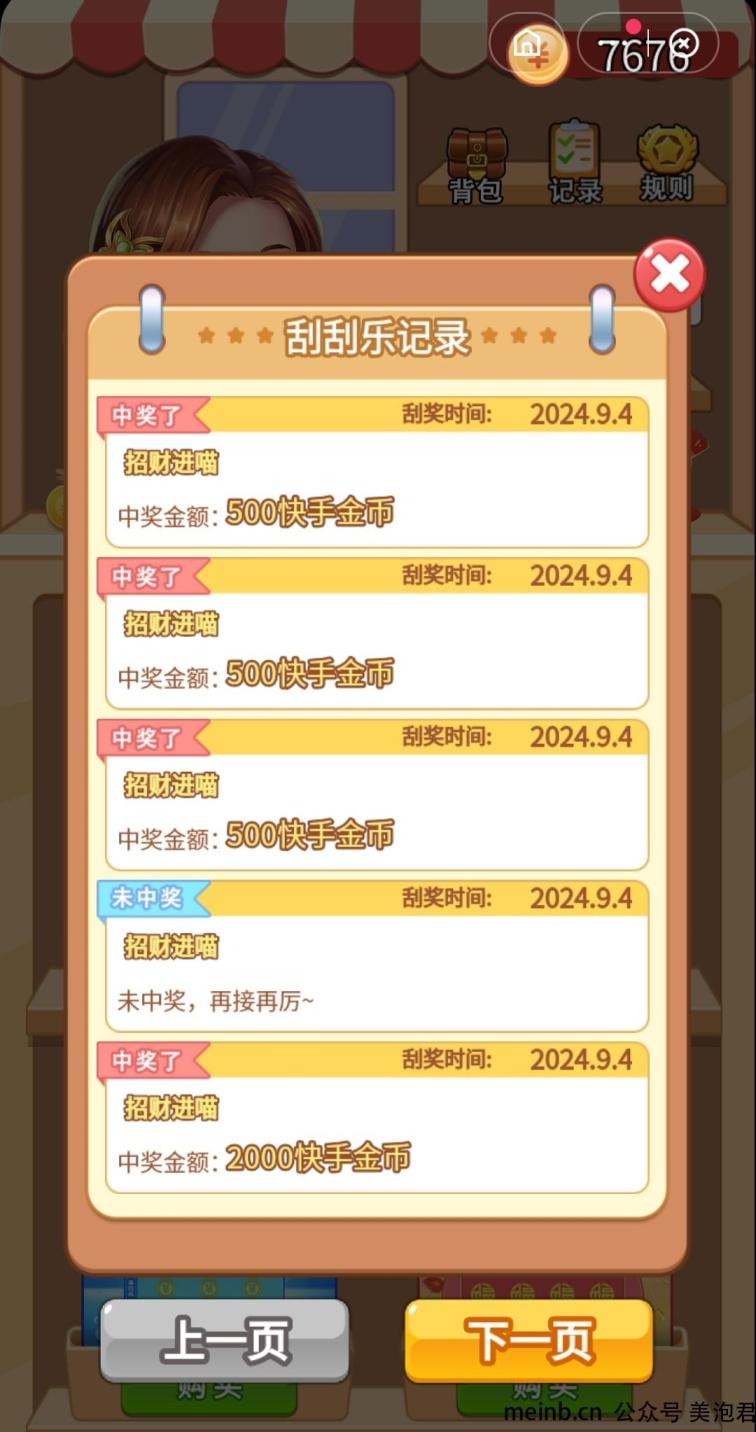Close the 刮刮乐记录 dialog
Viewport: 756px width, 1432px height.
click(669, 274)
